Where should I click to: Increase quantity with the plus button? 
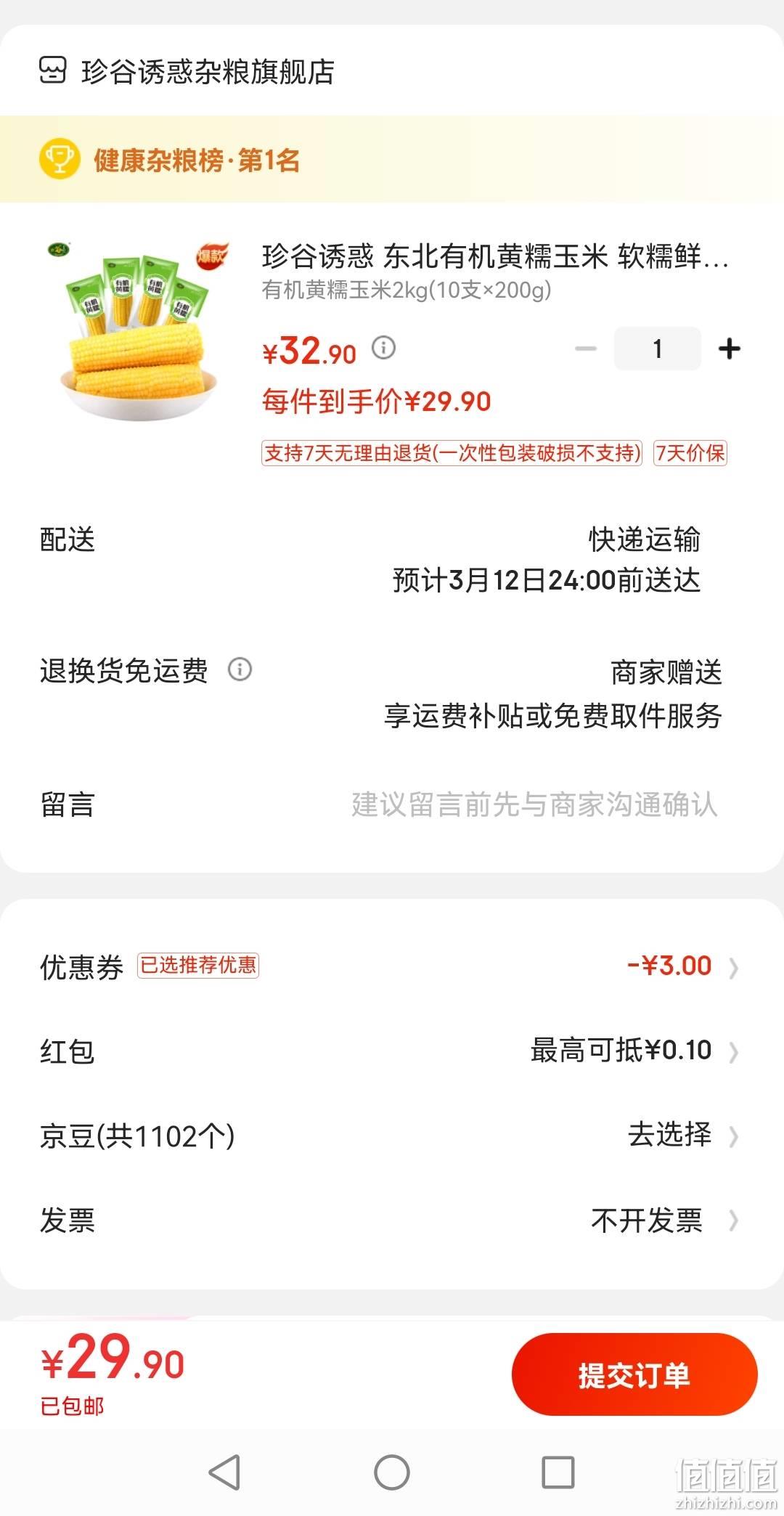point(730,349)
